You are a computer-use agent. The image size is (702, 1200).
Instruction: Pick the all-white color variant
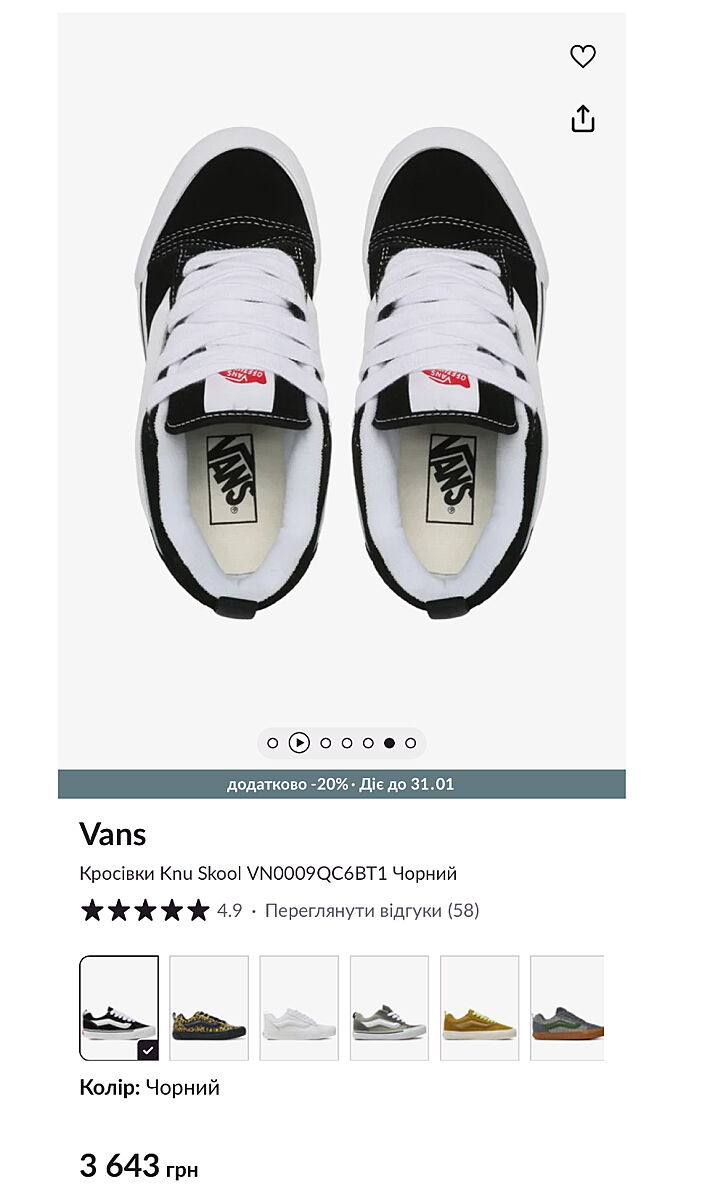pyautogui.click(x=299, y=1008)
